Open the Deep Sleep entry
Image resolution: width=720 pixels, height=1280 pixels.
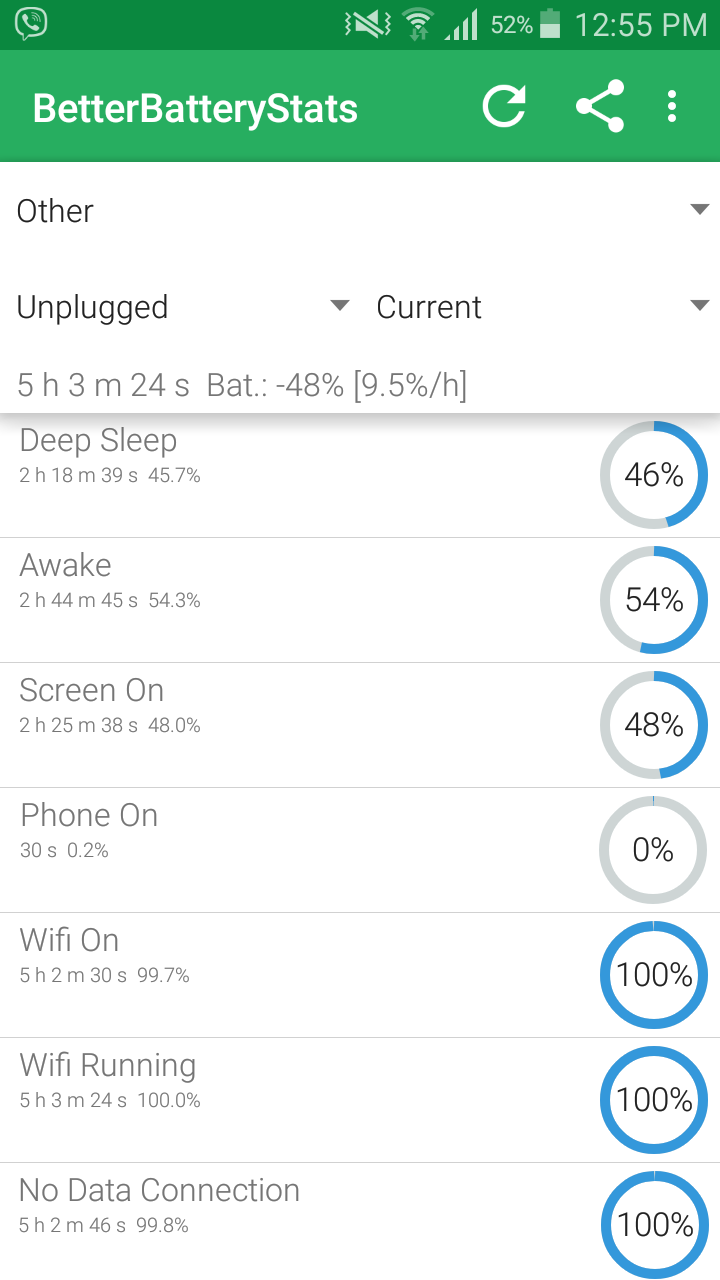click(x=300, y=475)
